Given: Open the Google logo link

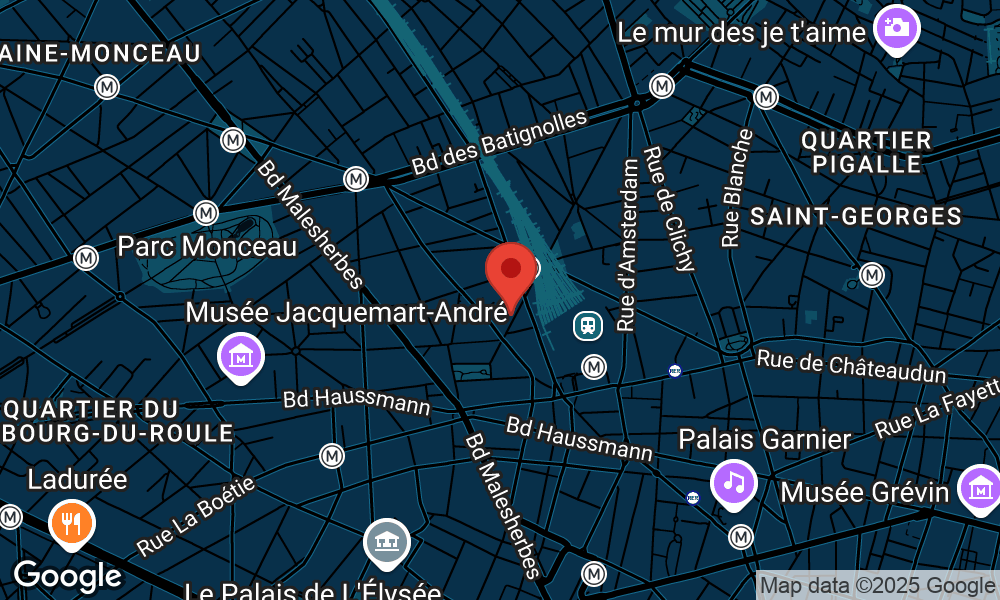Looking at the screenshot, I should click(67, 575).
